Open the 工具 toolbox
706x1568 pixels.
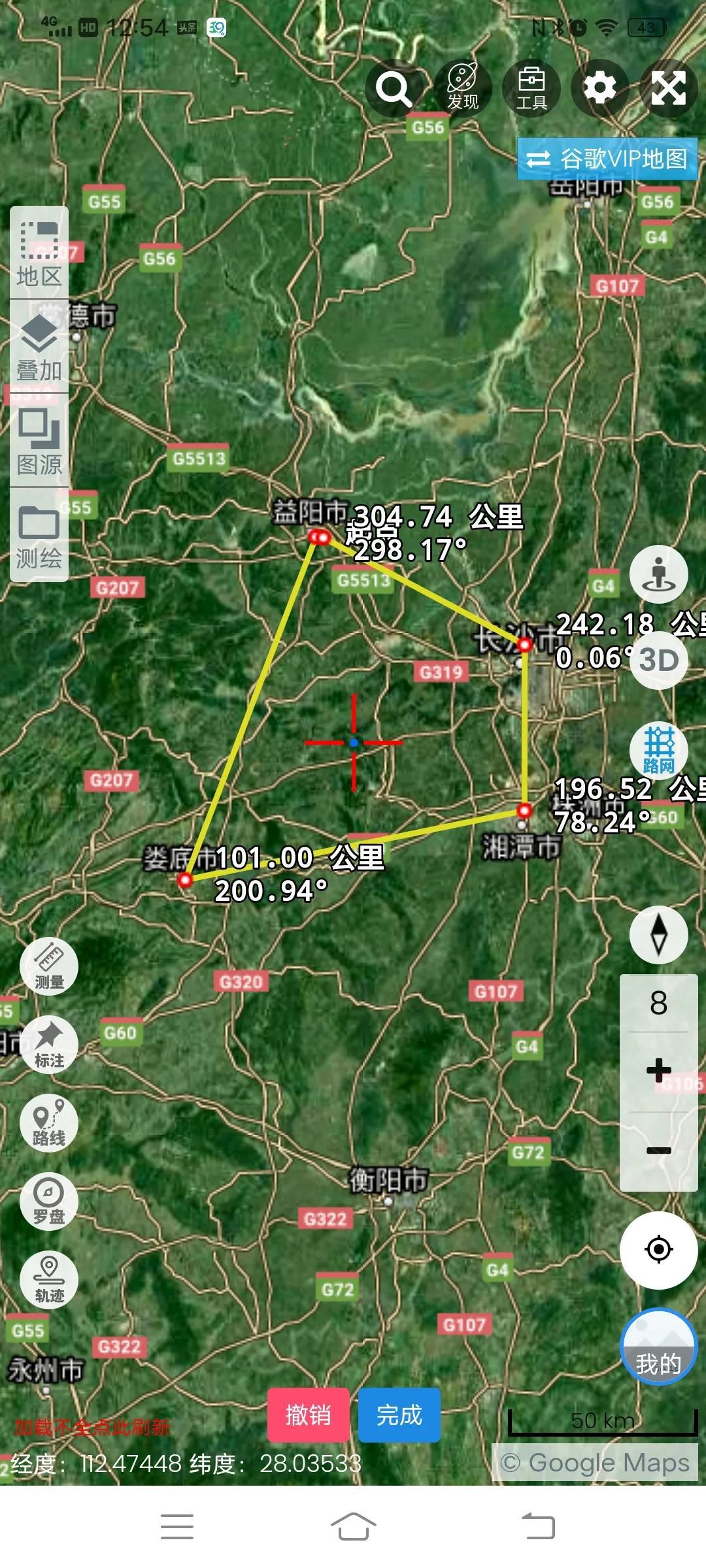point(531,88)
